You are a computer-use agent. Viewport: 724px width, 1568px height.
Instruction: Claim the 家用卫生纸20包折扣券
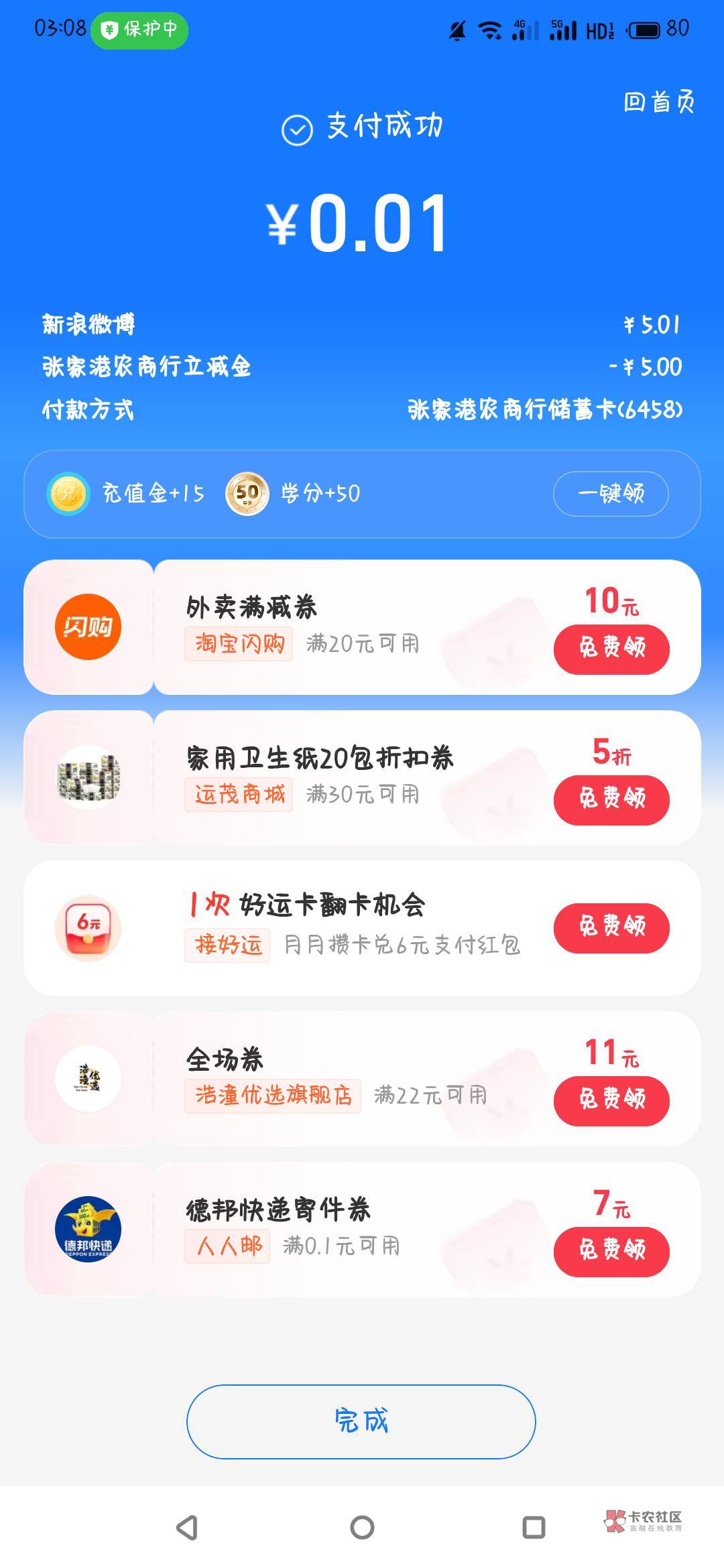[x=611, y=800]
